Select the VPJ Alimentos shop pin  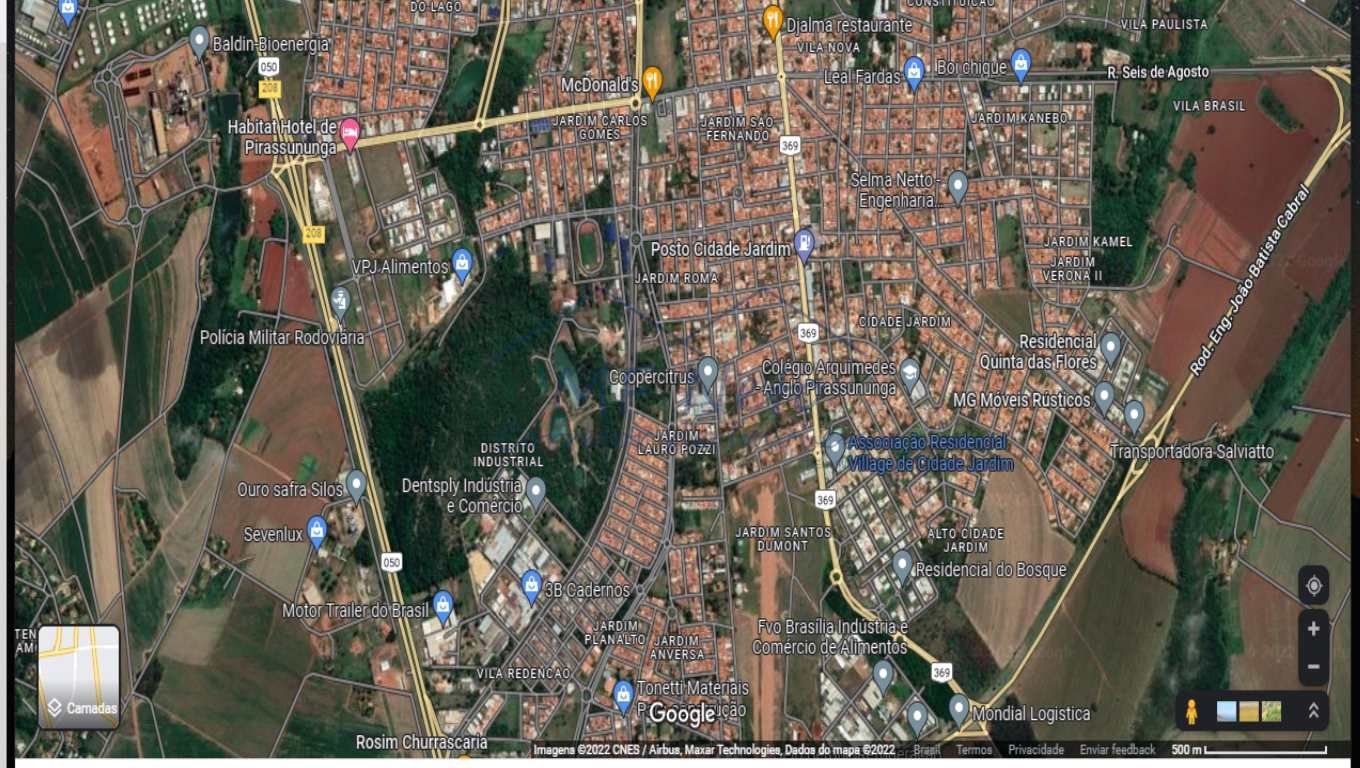click(461, 263)
